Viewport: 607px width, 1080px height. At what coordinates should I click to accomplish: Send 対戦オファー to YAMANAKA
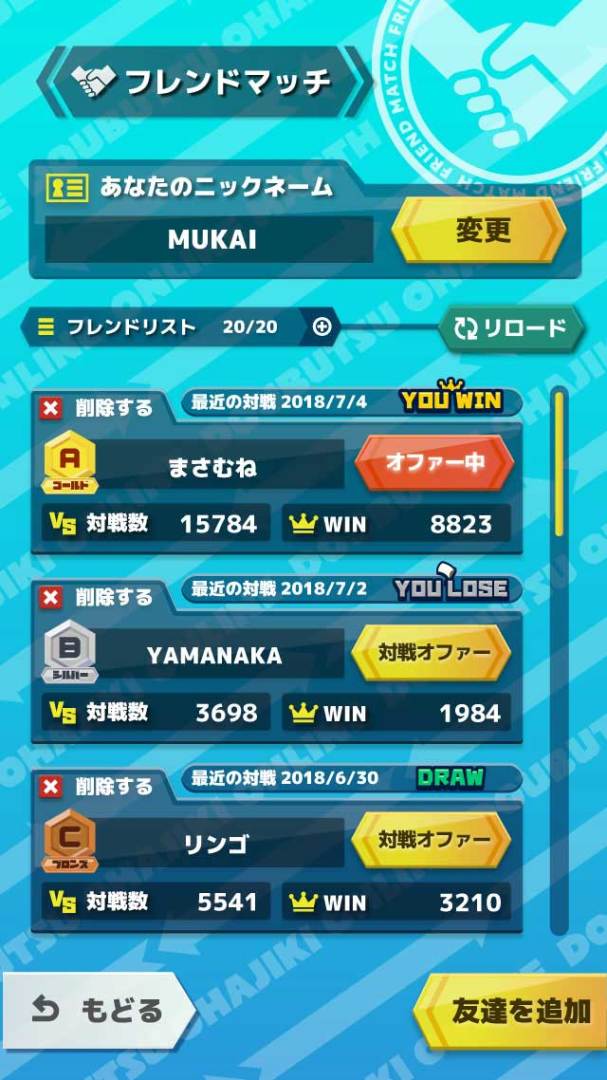(433, 654)
